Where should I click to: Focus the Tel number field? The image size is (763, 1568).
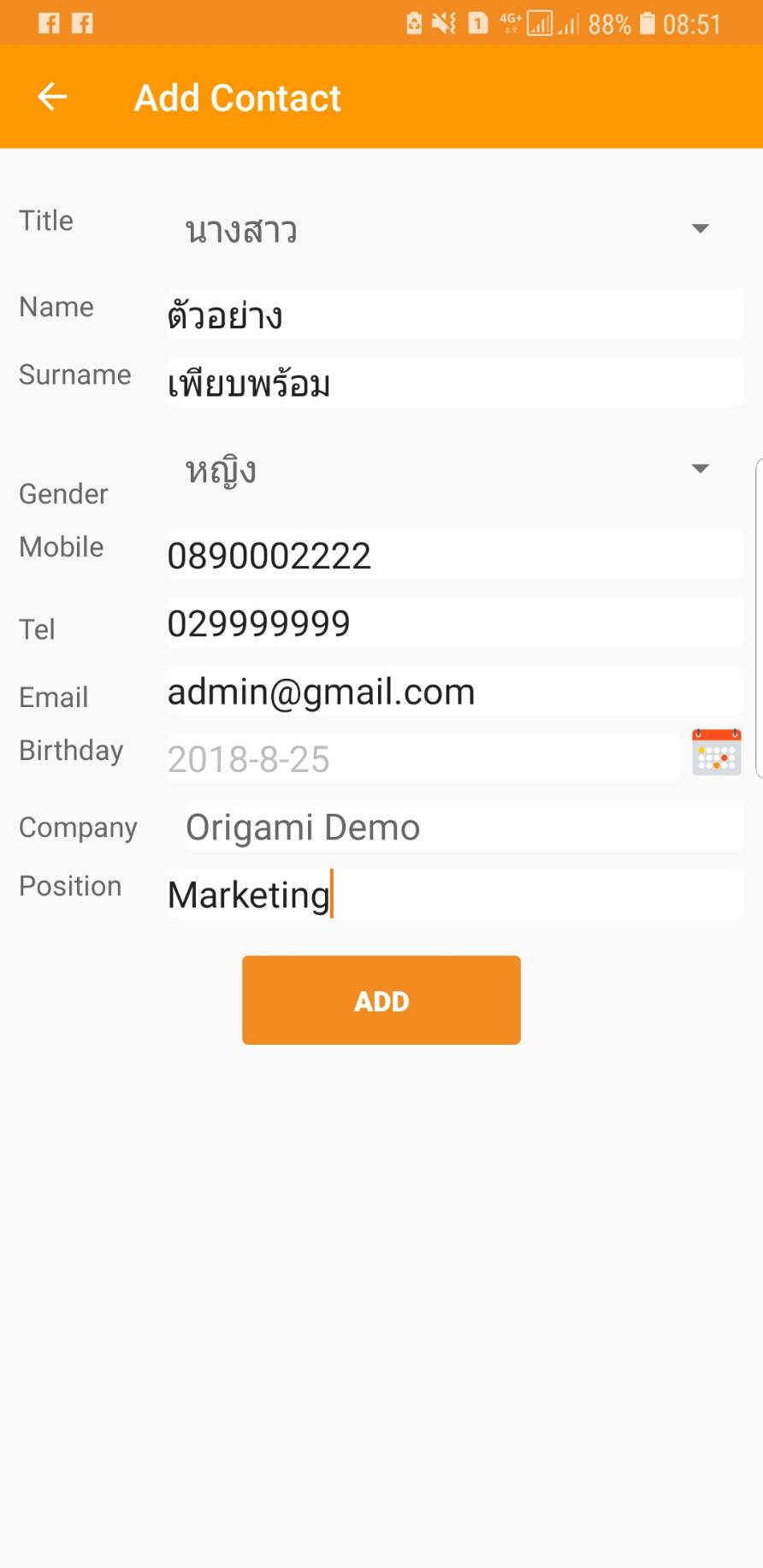[x=453, y=623]
